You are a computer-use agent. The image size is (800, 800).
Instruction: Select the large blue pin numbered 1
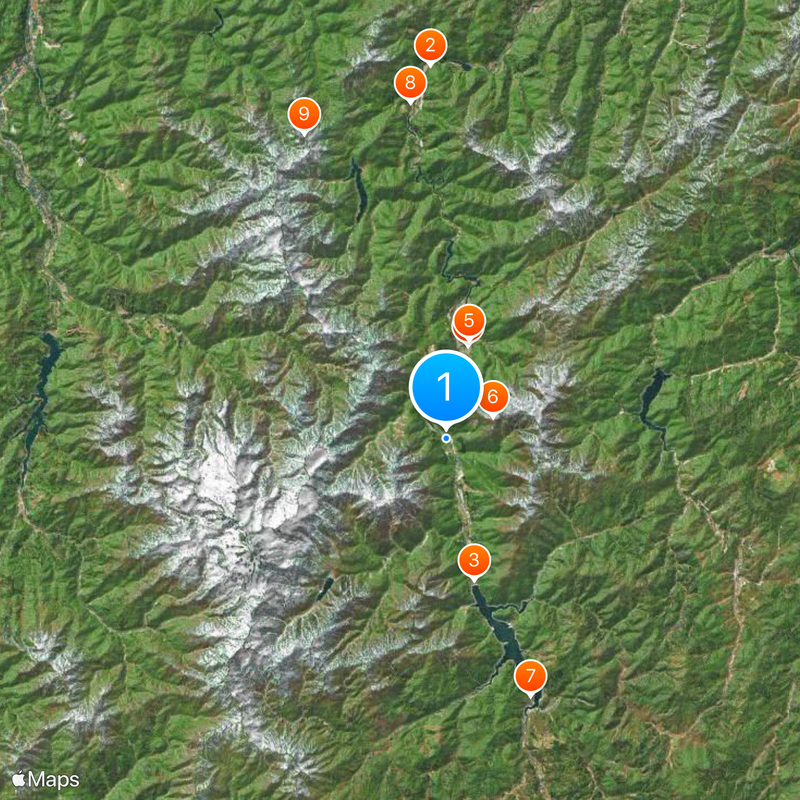click(x=446, y=386)
